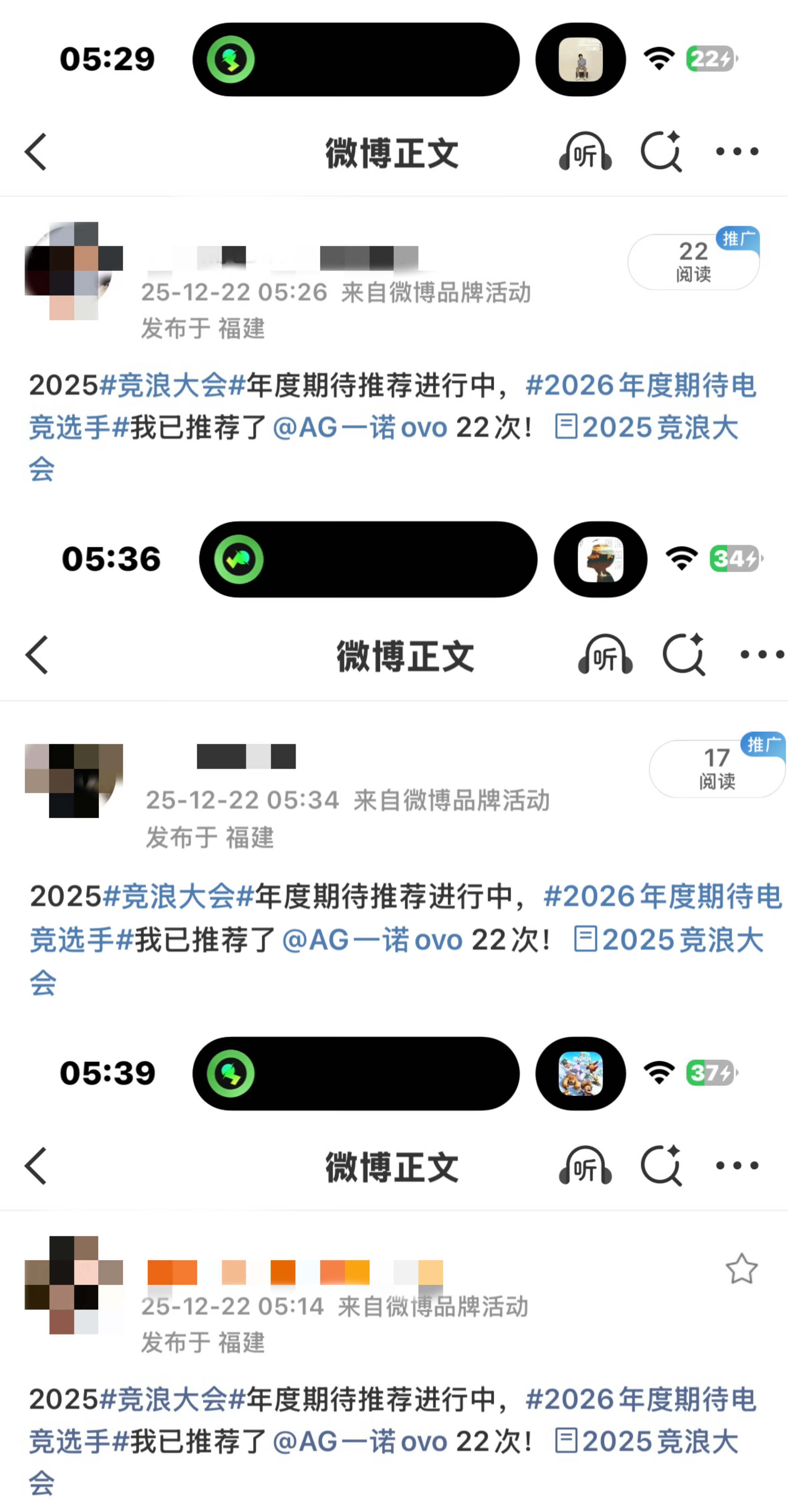Viewport: 788px width, 1512px height.
Task: Tap the green battery indicator showing 37
Action: [x=711, y=1072]
